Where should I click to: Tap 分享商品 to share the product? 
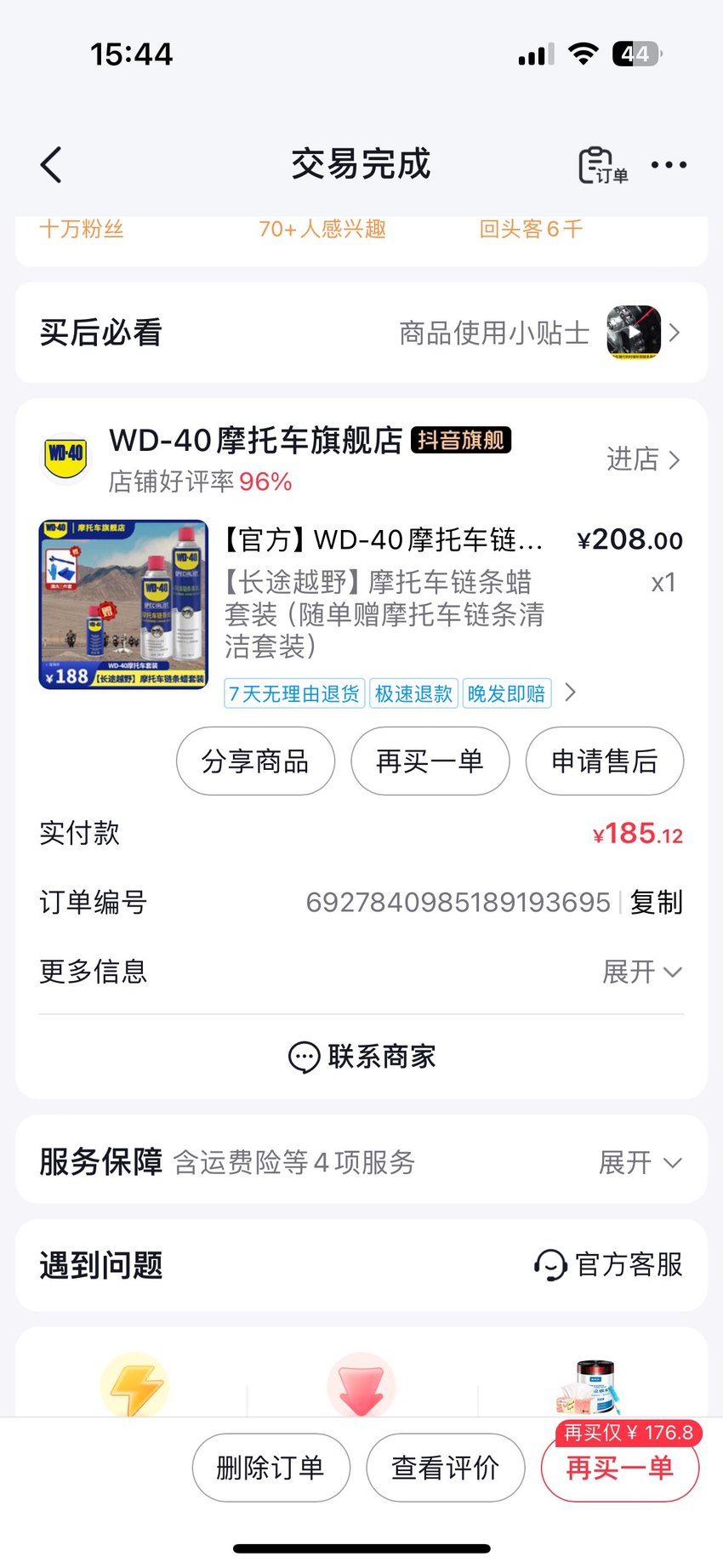255,761
